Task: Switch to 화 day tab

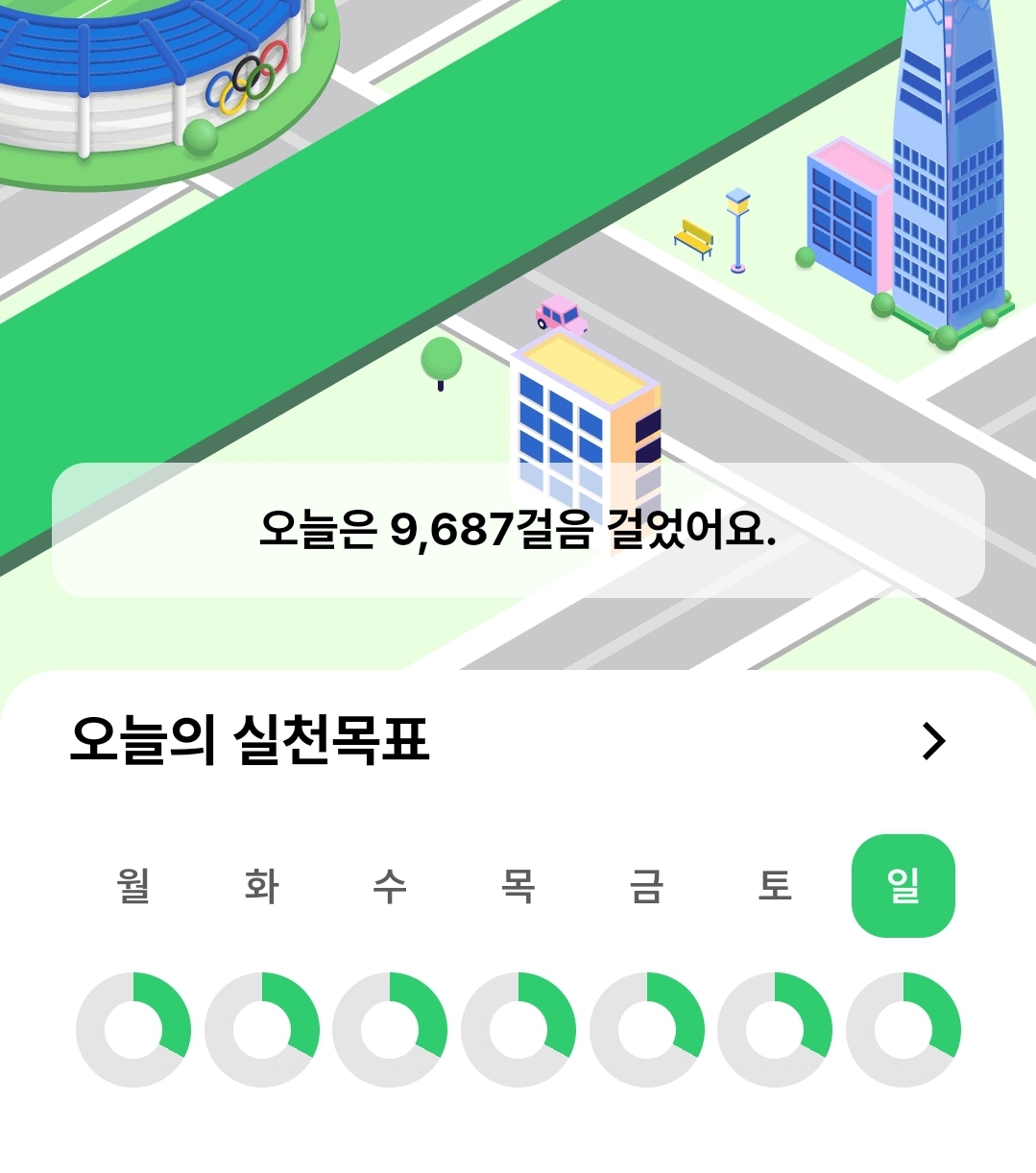Action: click(262, 885)
